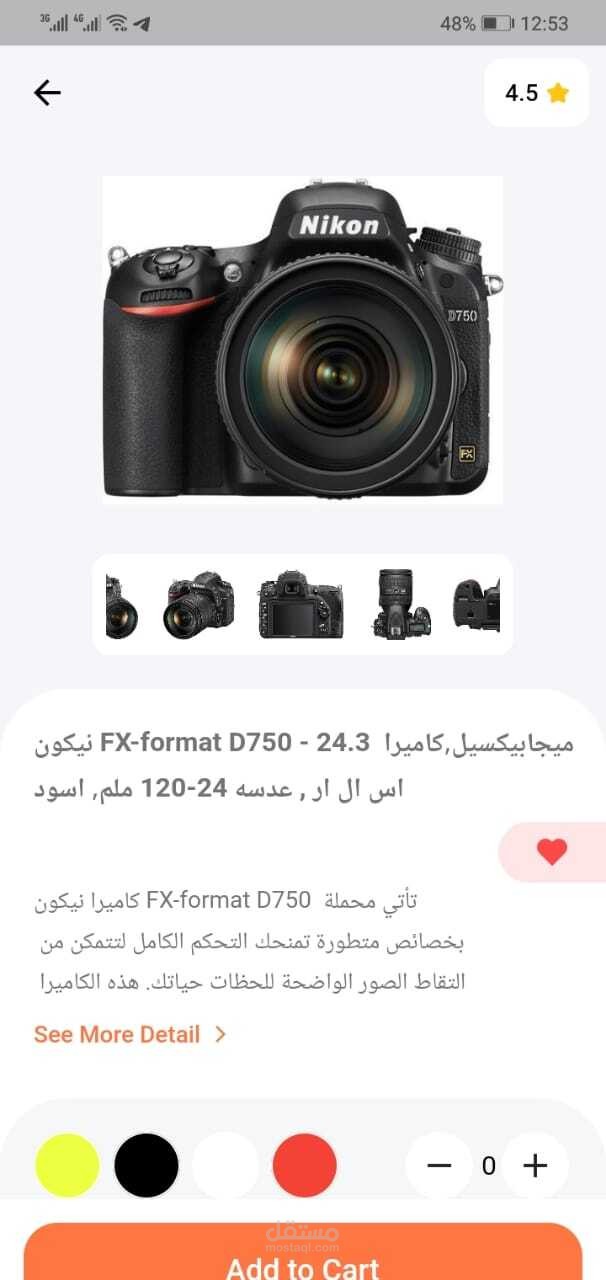View the partially visible last thumbnail

point(476,605)
